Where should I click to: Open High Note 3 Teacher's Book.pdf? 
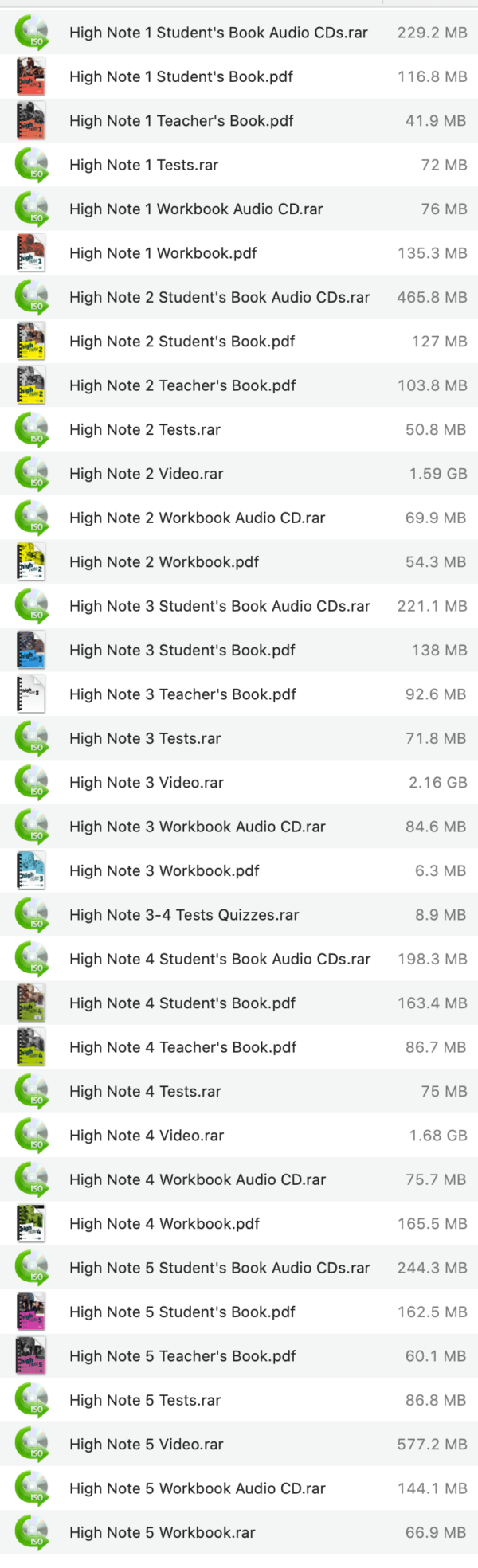pyautogui.click(x=182, y=694)
